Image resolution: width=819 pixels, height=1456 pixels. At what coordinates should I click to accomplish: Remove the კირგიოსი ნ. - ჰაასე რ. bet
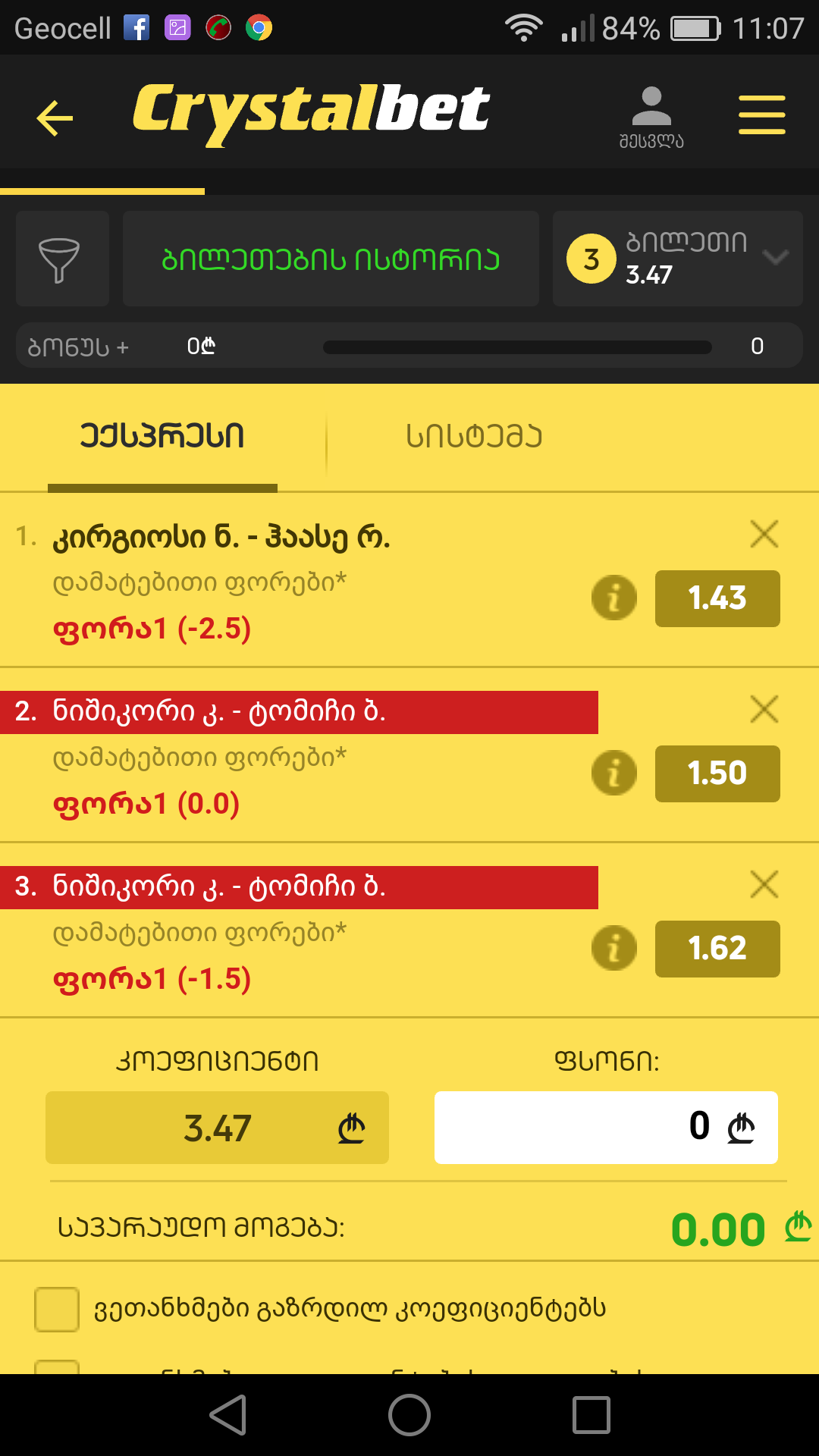pos(764,534)
